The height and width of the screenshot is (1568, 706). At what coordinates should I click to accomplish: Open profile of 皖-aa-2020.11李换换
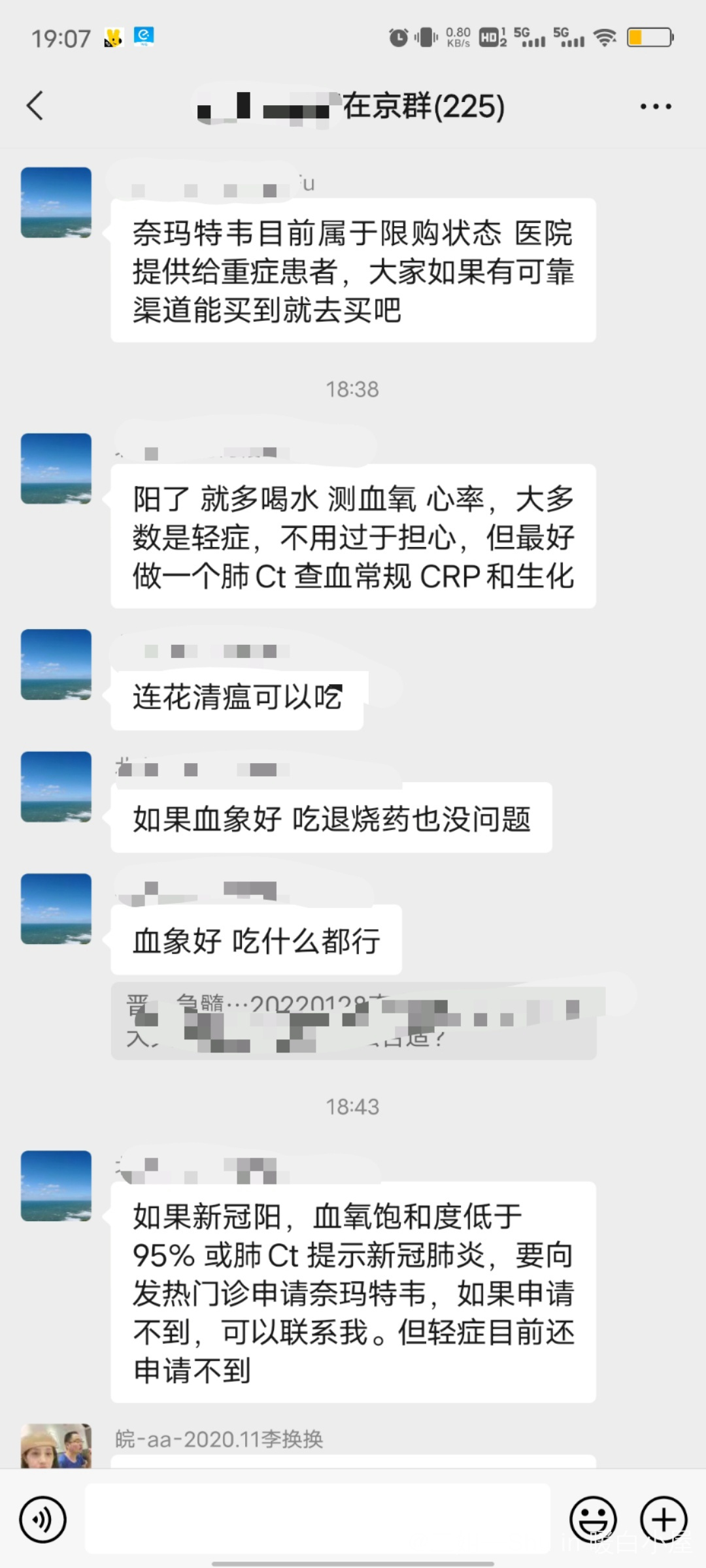pos(56,1446)
